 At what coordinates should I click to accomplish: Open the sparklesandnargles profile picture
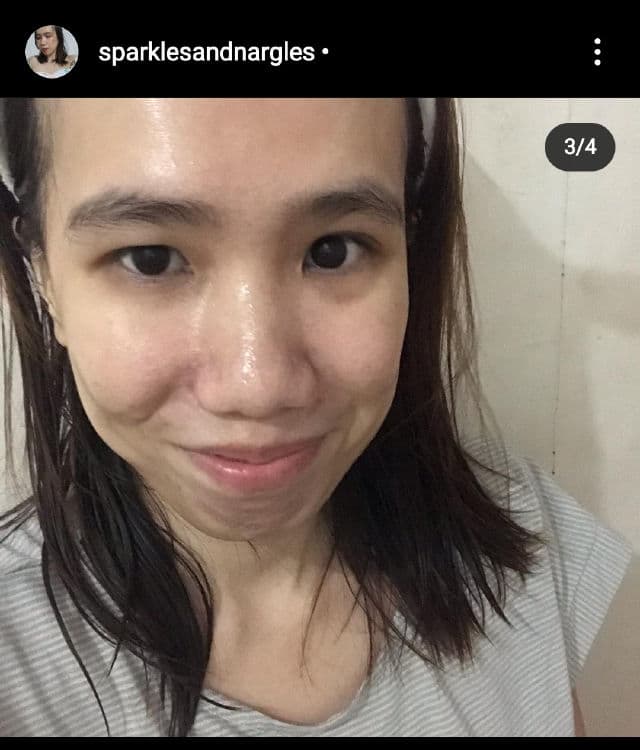pos(51,52)
